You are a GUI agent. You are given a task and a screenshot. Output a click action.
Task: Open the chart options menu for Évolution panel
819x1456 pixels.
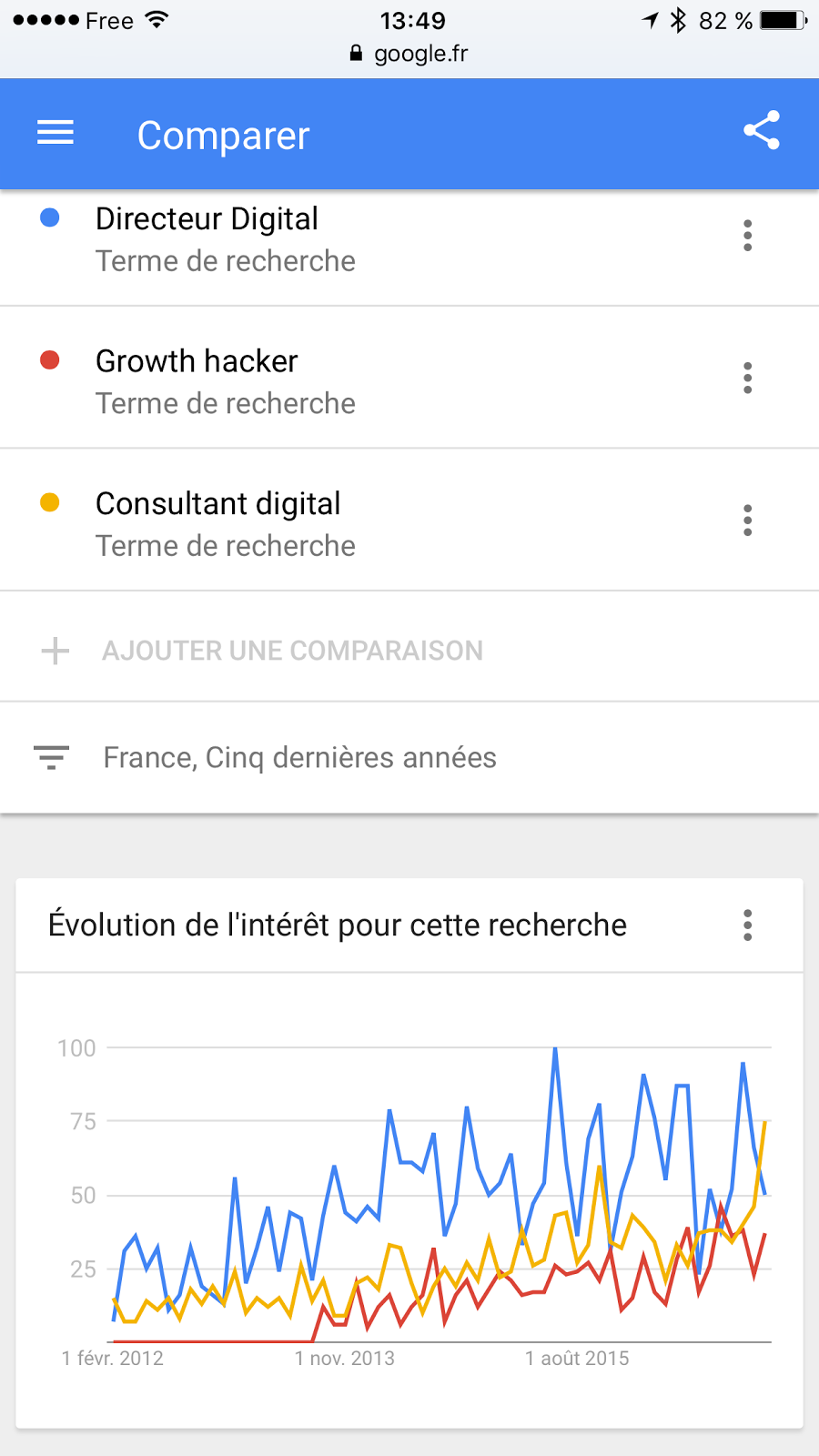pos(747,925)
